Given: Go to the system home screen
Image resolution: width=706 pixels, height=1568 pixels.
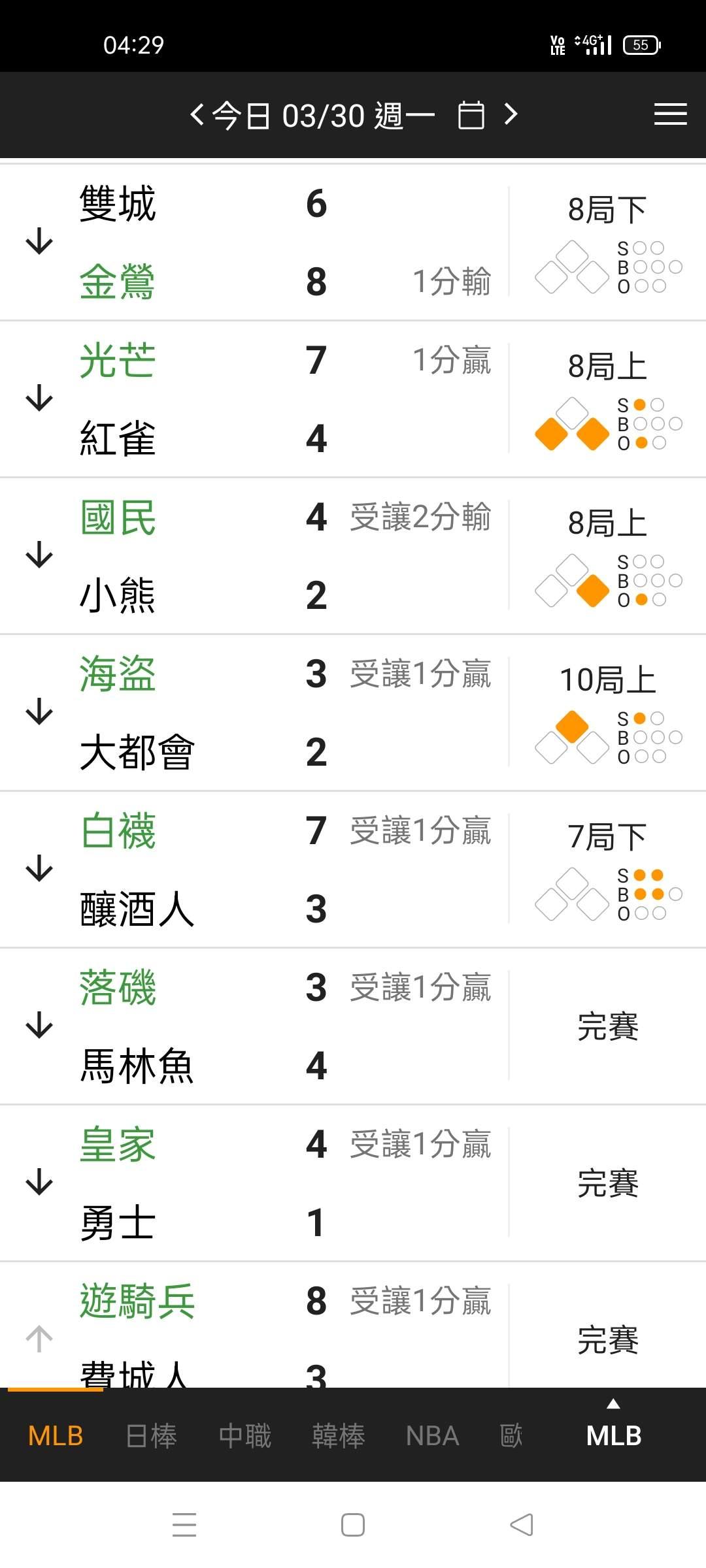Looking at the screenshot, I should click(353, 1525).
